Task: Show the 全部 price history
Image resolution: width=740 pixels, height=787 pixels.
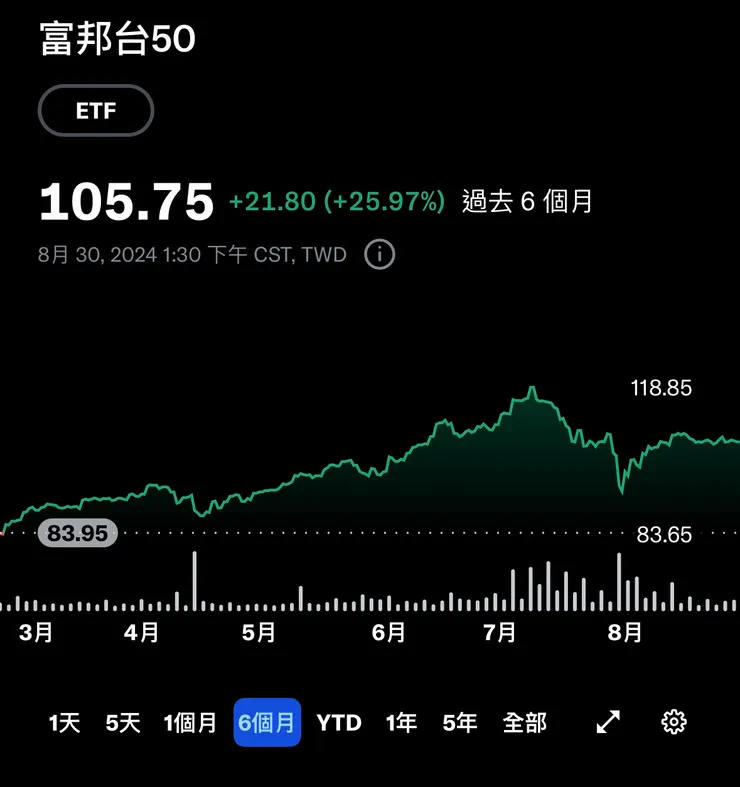Action: tap(525, 722)
